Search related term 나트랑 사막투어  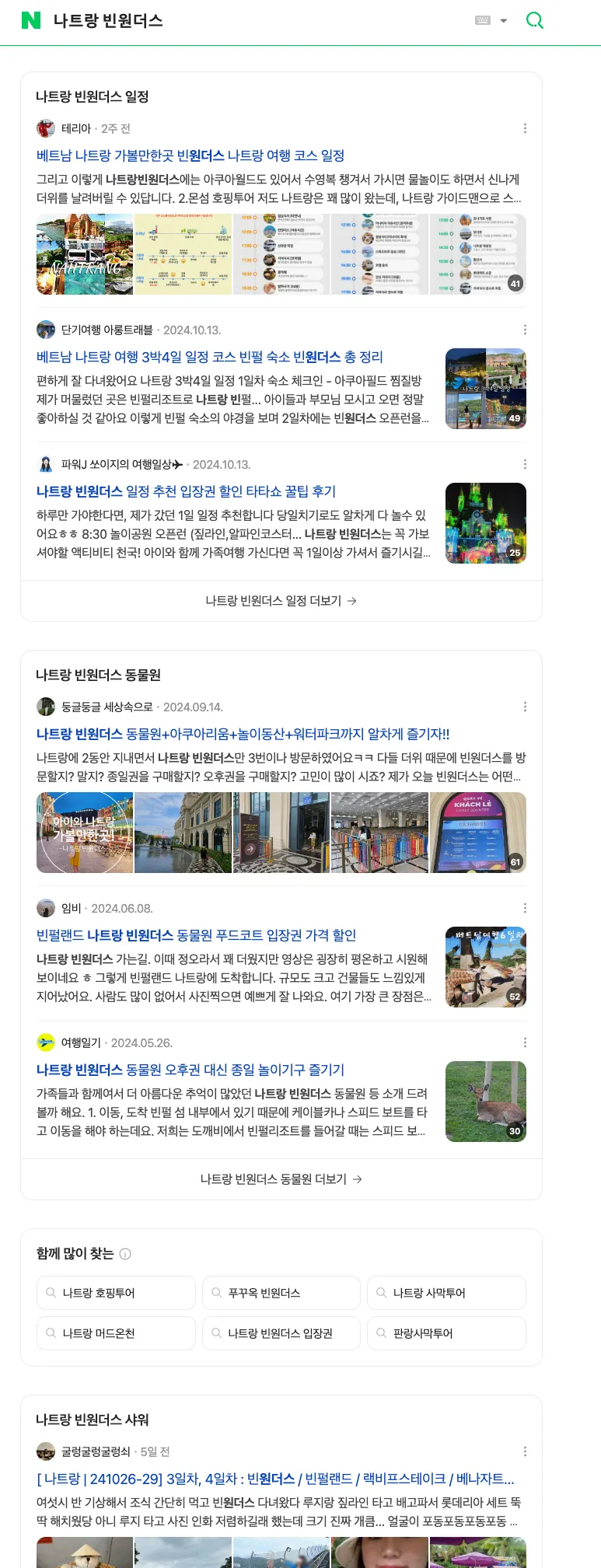click(x=446, y=1293)
